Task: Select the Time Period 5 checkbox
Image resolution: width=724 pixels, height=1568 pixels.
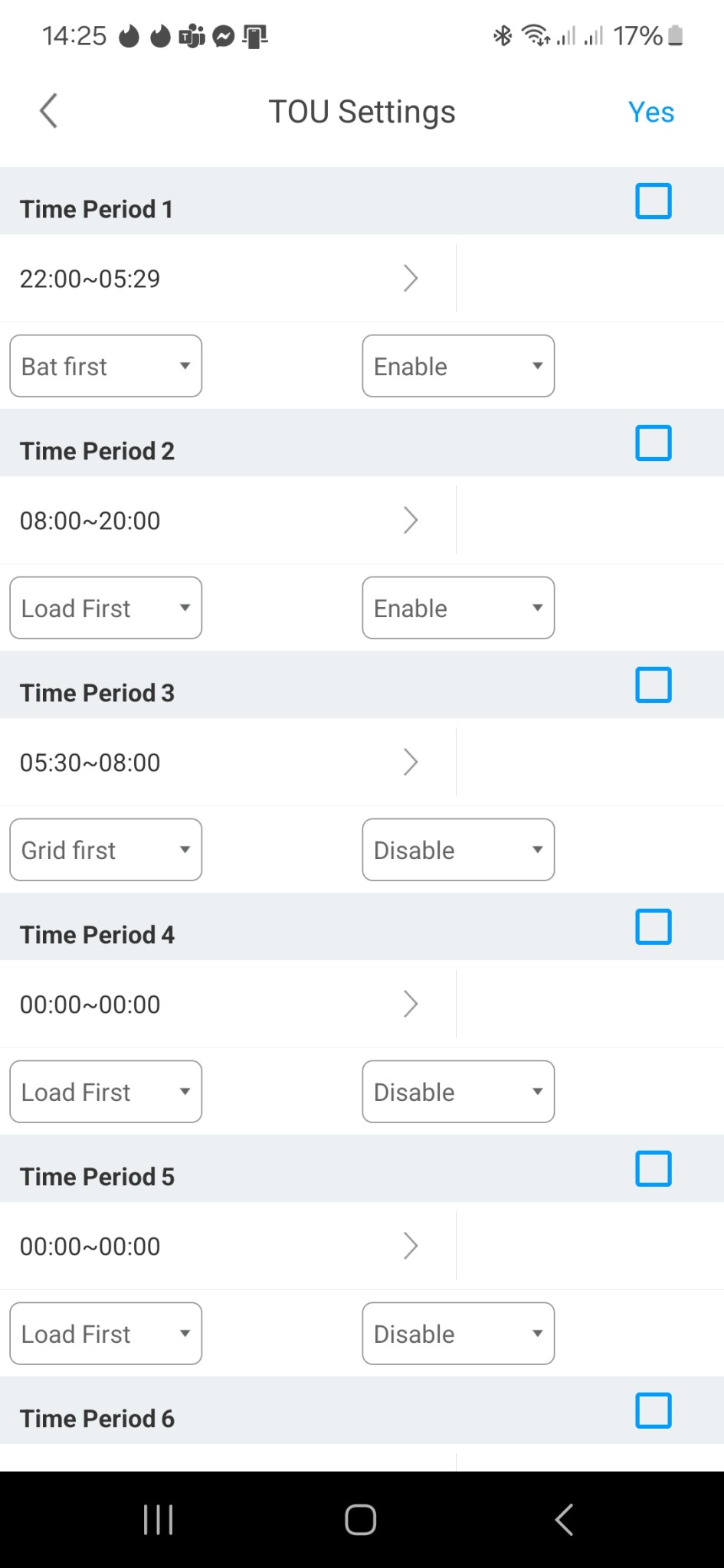Action: pos(654,1168)
